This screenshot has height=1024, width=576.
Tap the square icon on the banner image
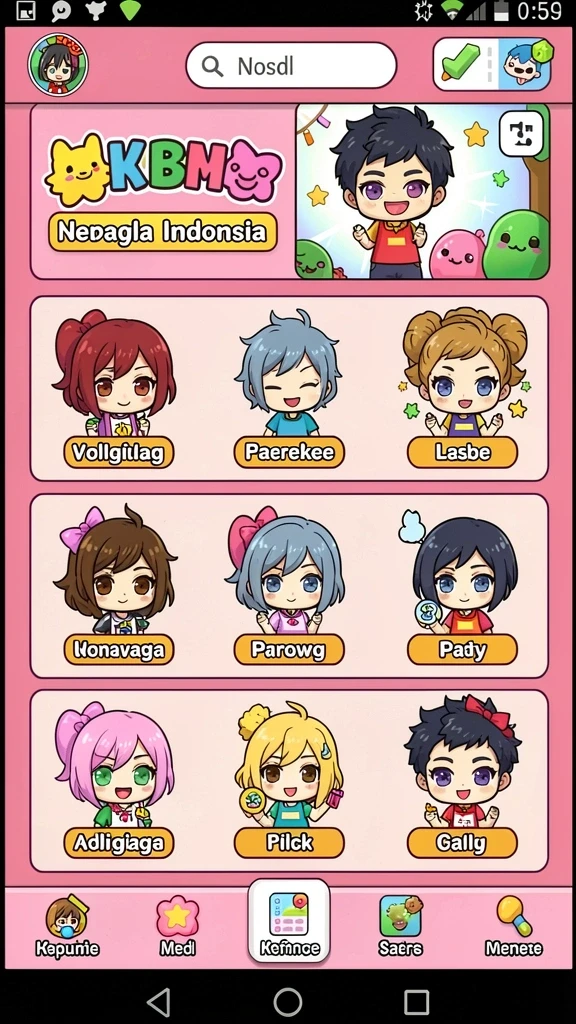[521, 134]
